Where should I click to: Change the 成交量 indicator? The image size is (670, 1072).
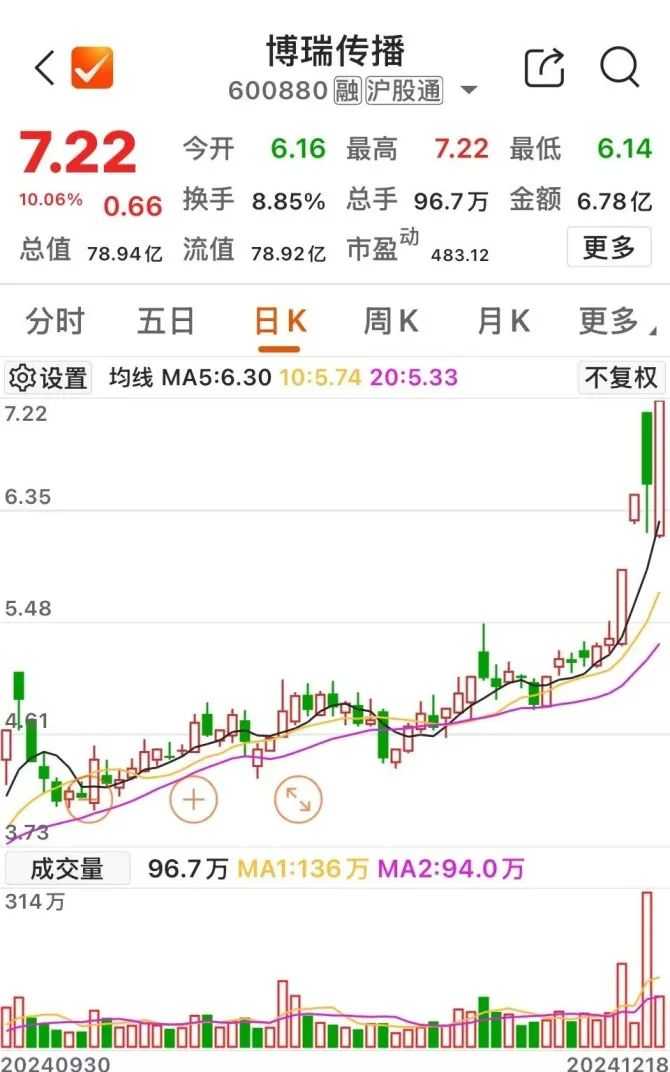click(x=68, y=869)
